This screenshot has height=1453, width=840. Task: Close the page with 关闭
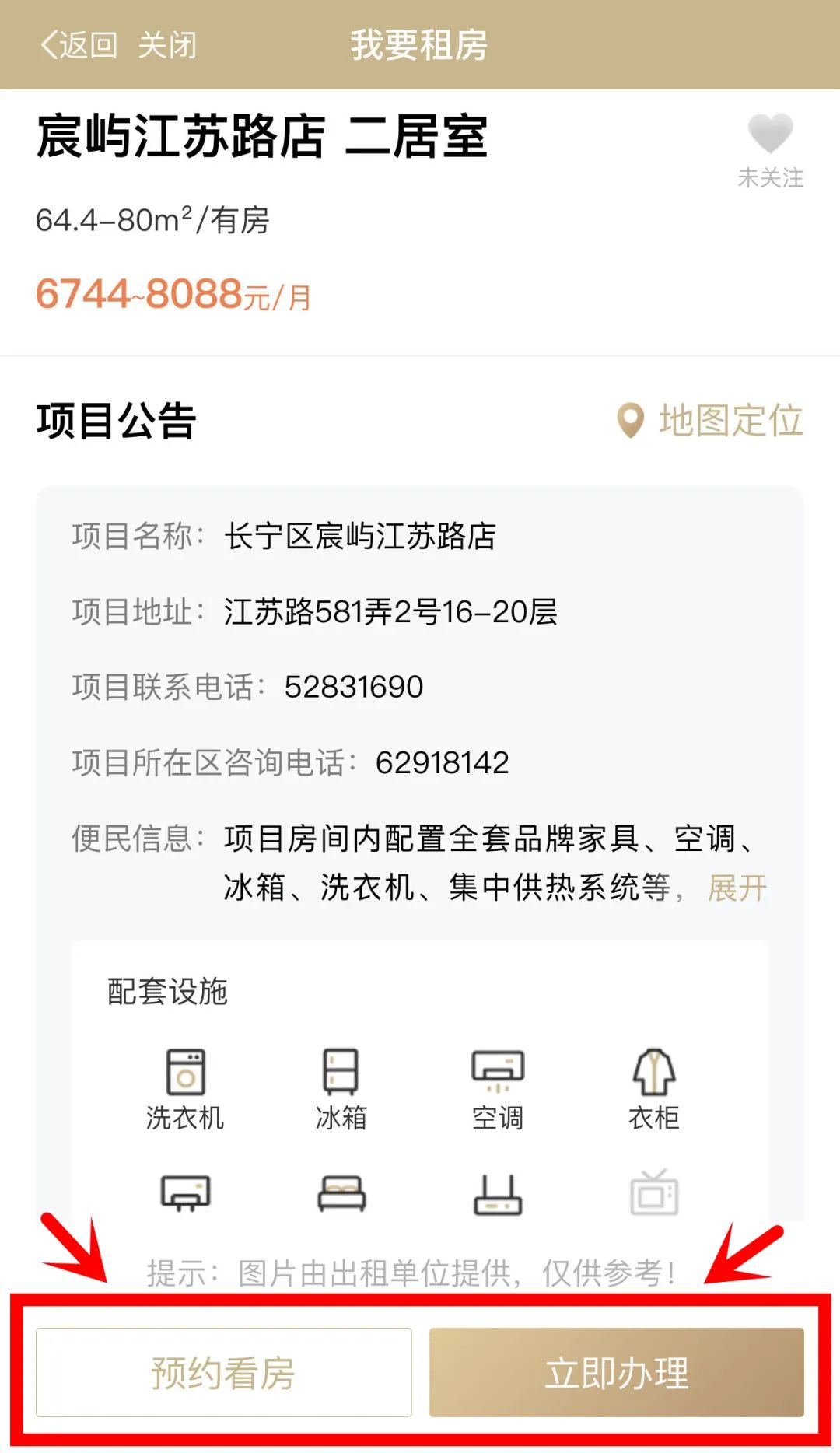167,45
